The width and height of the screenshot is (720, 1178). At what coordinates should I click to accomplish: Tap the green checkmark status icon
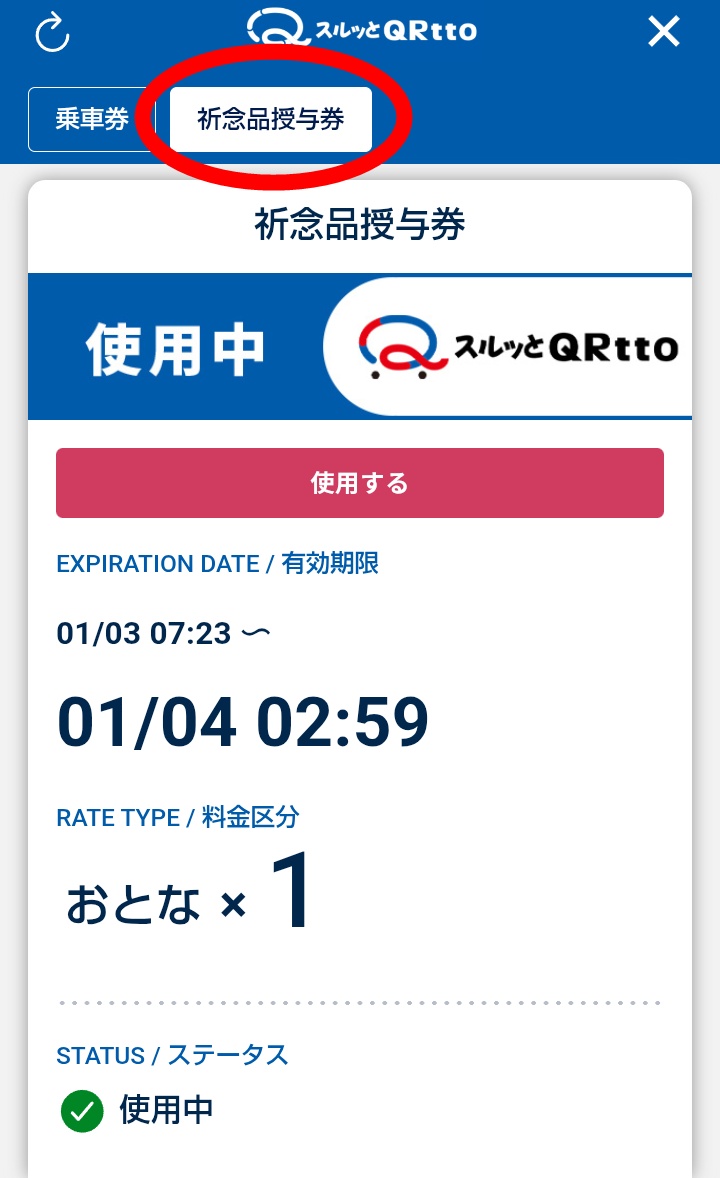coord(82,1111)
